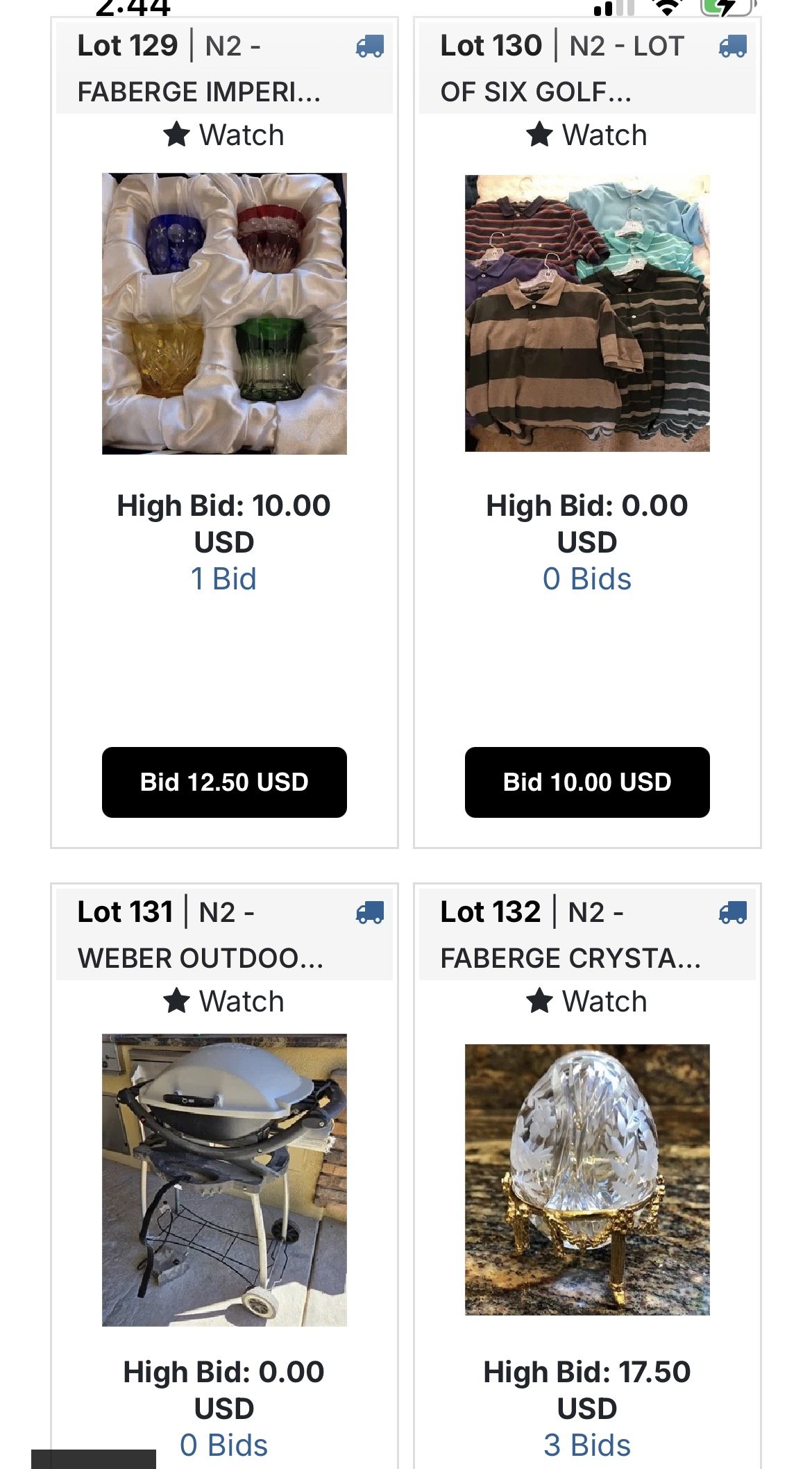Tap the shipping truck icon on Lot 131
Screen dimensions: 812x1469
point(370,912)
